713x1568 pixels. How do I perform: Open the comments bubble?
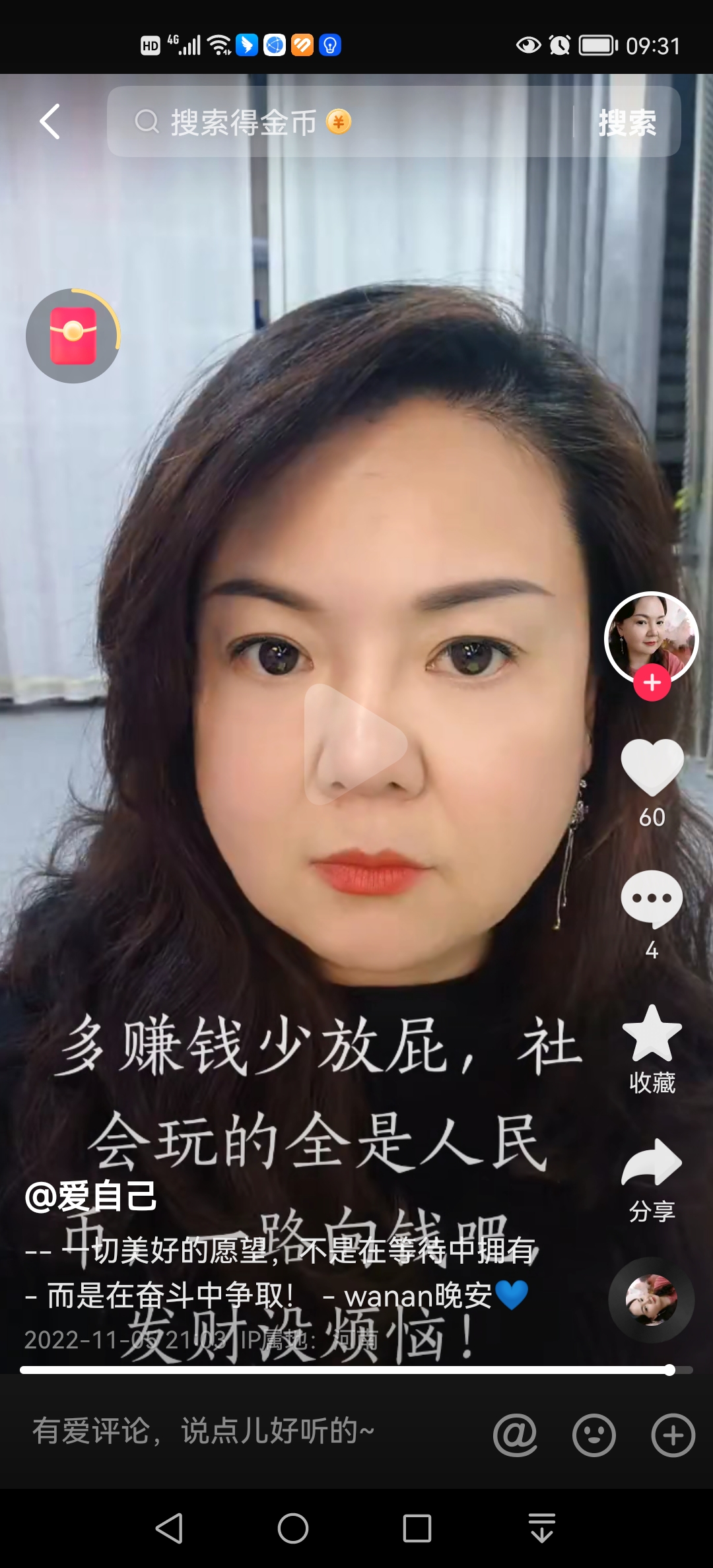point(652,899)
